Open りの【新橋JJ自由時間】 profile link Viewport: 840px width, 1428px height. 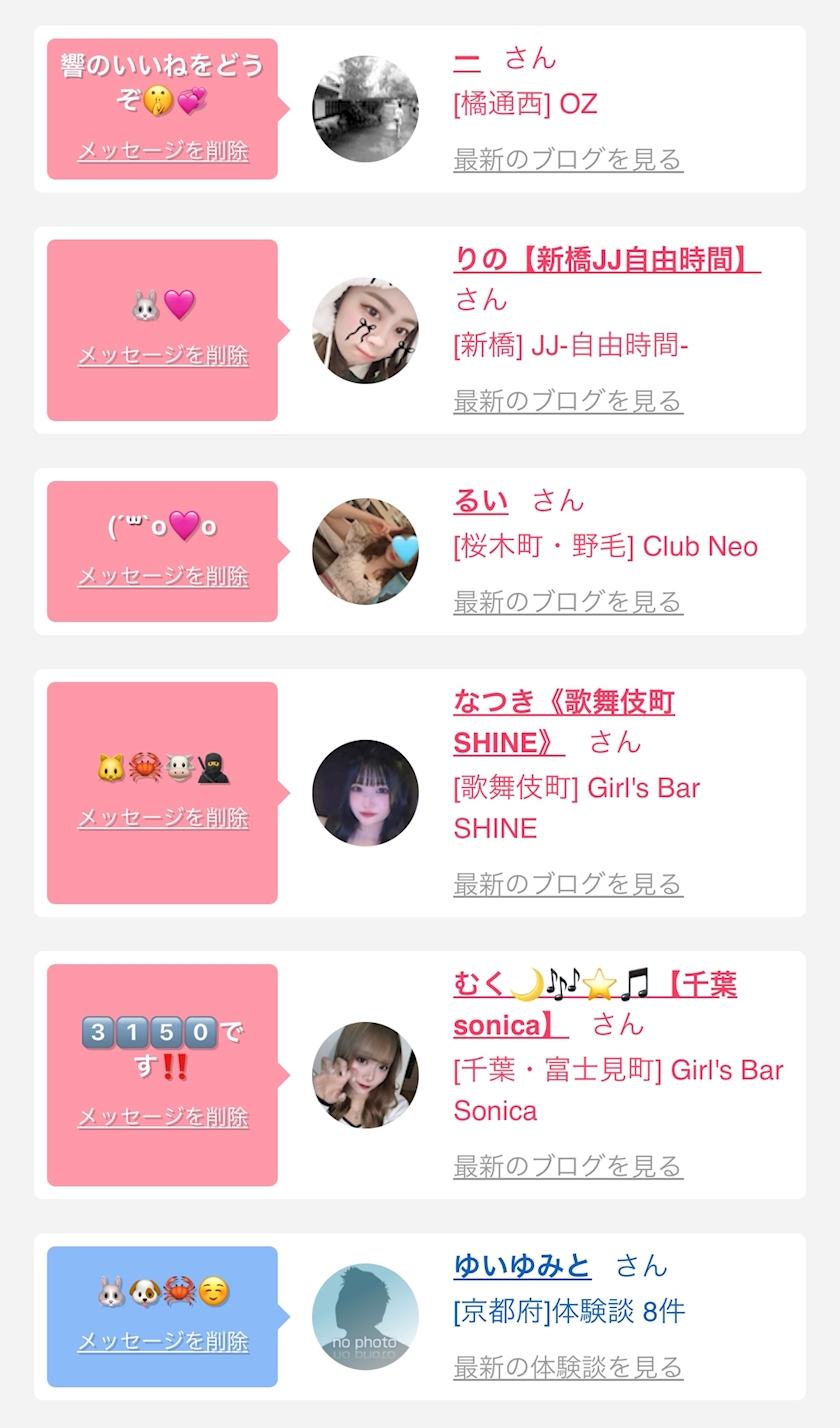point(606,259)
